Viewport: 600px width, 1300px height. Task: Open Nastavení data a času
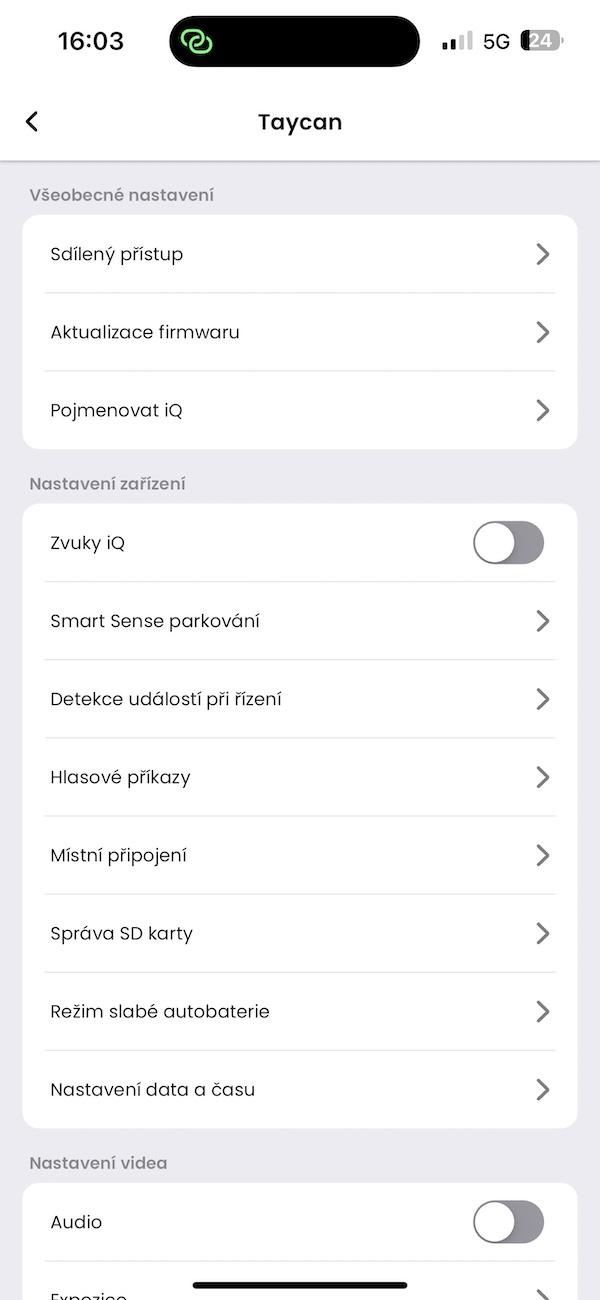pos(300,1089)
